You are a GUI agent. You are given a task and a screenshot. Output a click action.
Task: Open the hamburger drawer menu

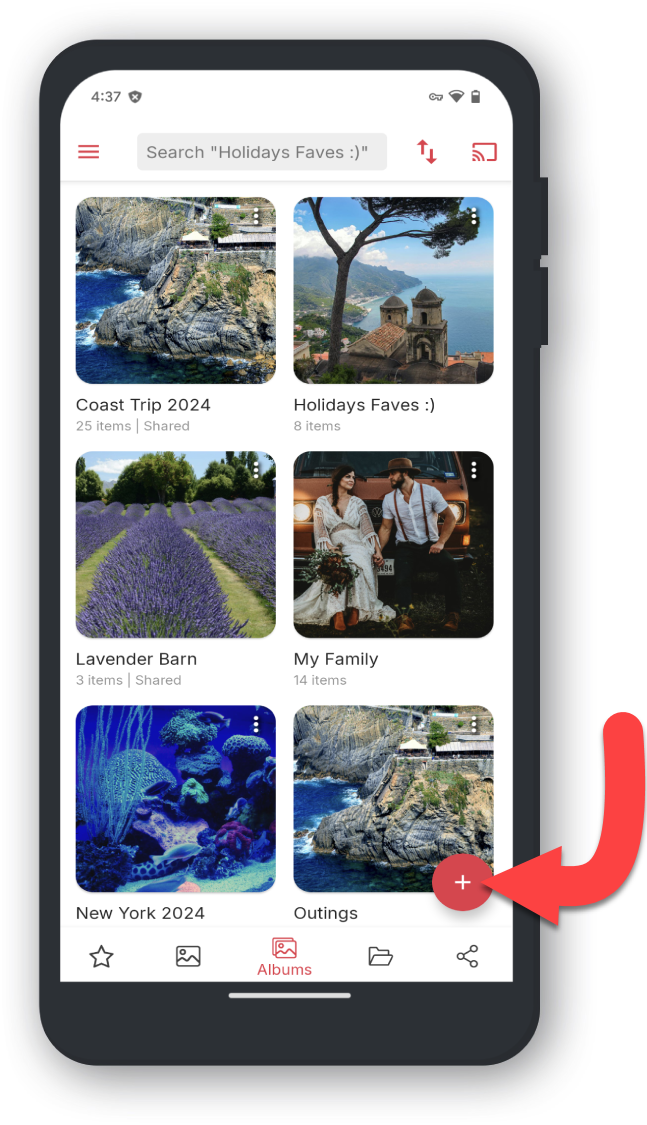89,152
